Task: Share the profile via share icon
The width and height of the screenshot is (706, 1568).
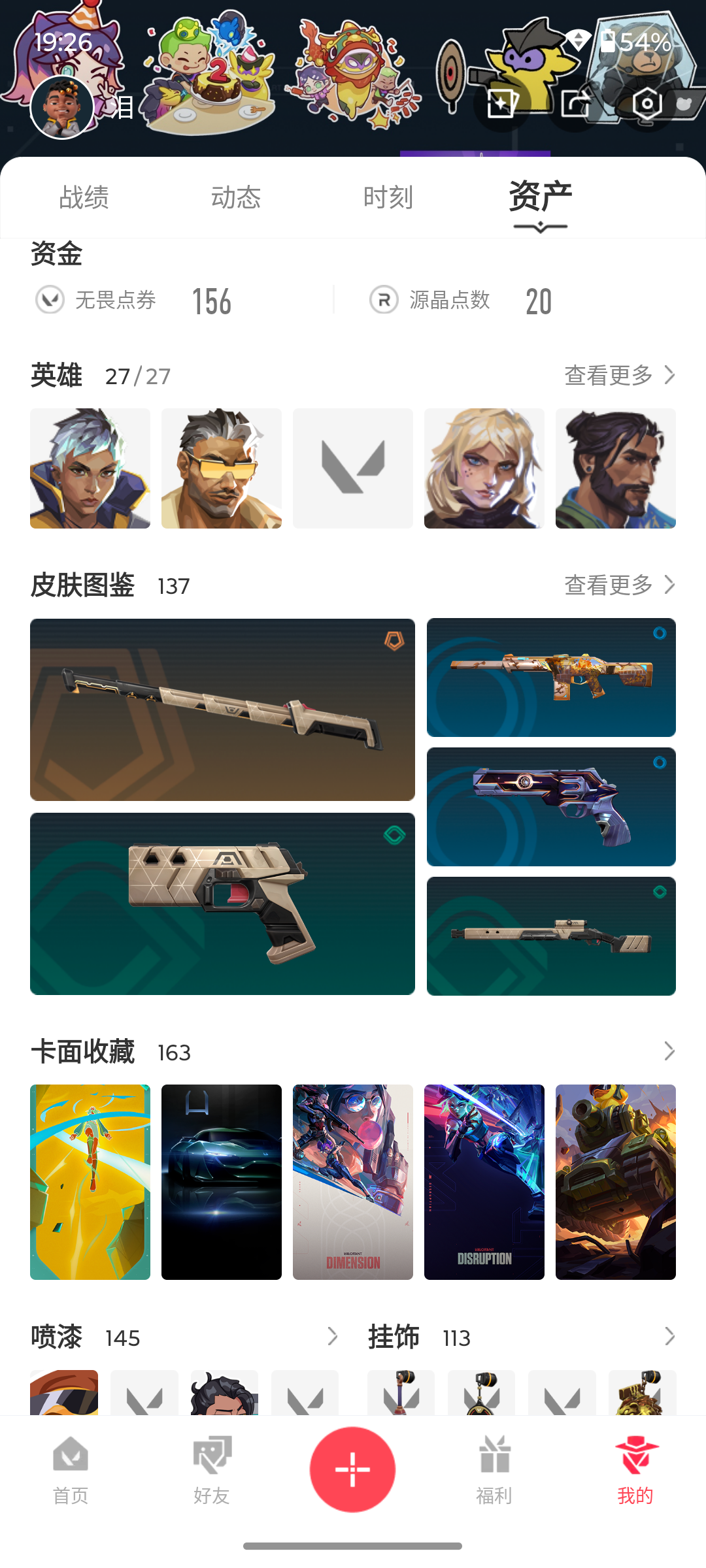Action: pyautogui.click(x=575, y=103)
